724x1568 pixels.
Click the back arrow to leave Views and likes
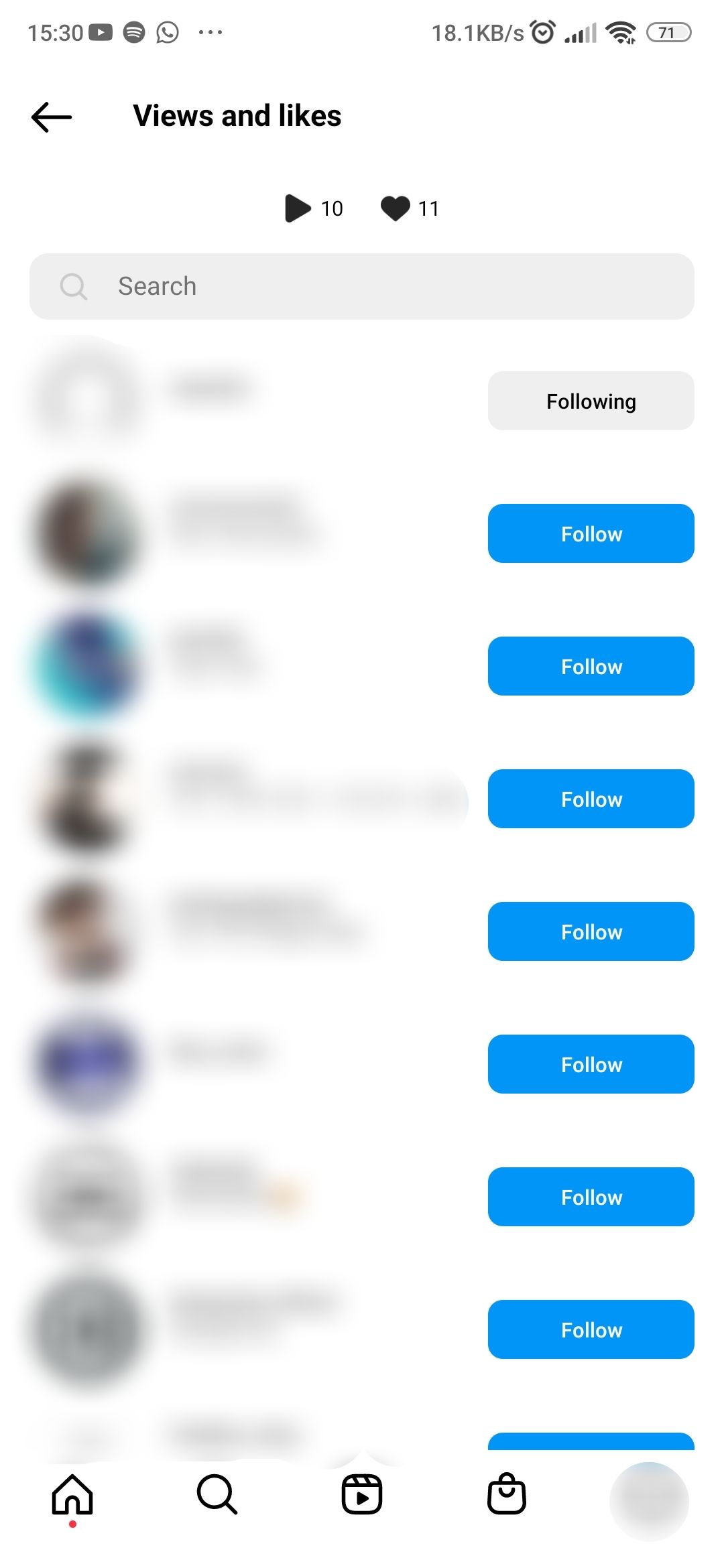point(50,116)
